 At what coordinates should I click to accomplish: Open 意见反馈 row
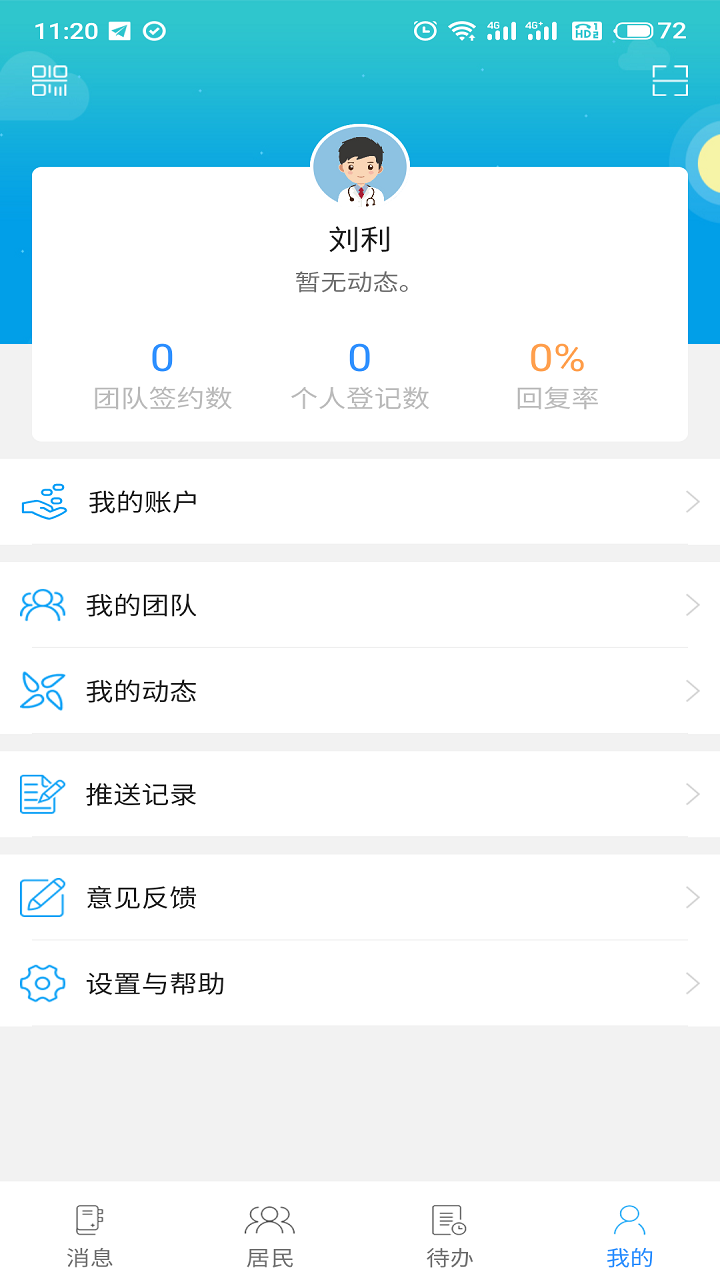[360, 898]
